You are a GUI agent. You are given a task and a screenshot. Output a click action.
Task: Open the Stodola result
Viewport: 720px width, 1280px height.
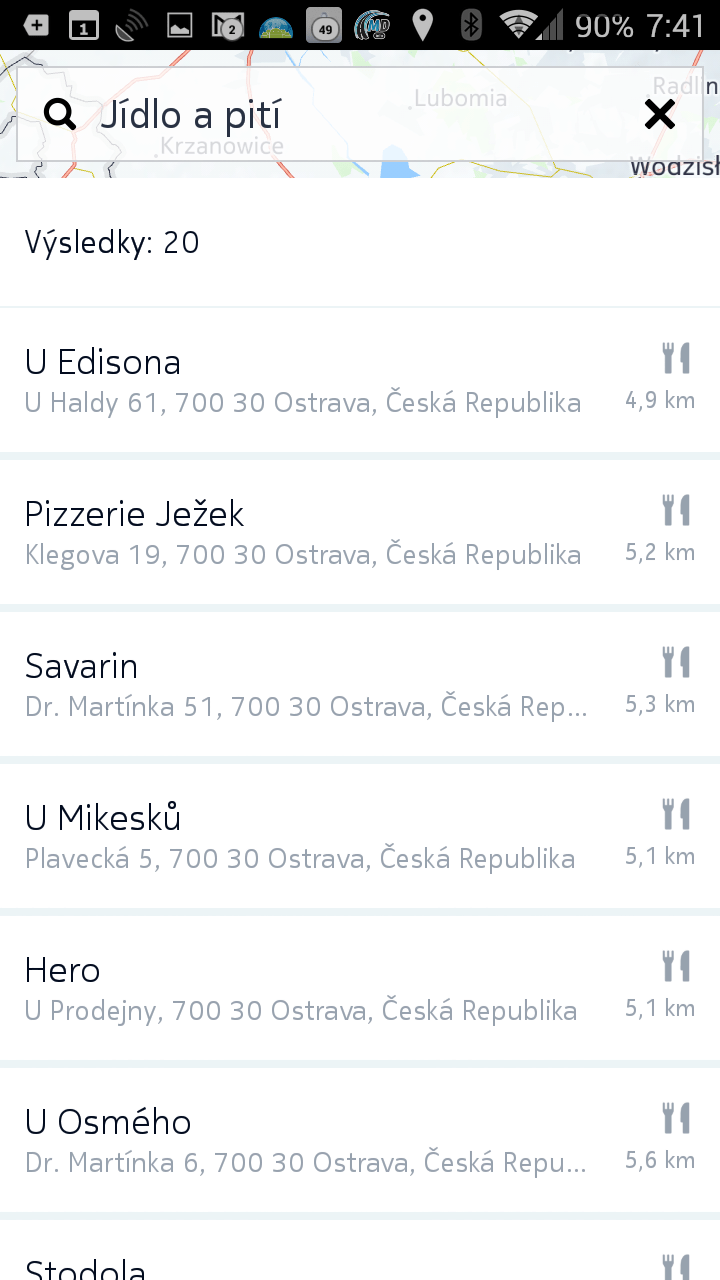pyautogui.click(x=360, y=1250)
